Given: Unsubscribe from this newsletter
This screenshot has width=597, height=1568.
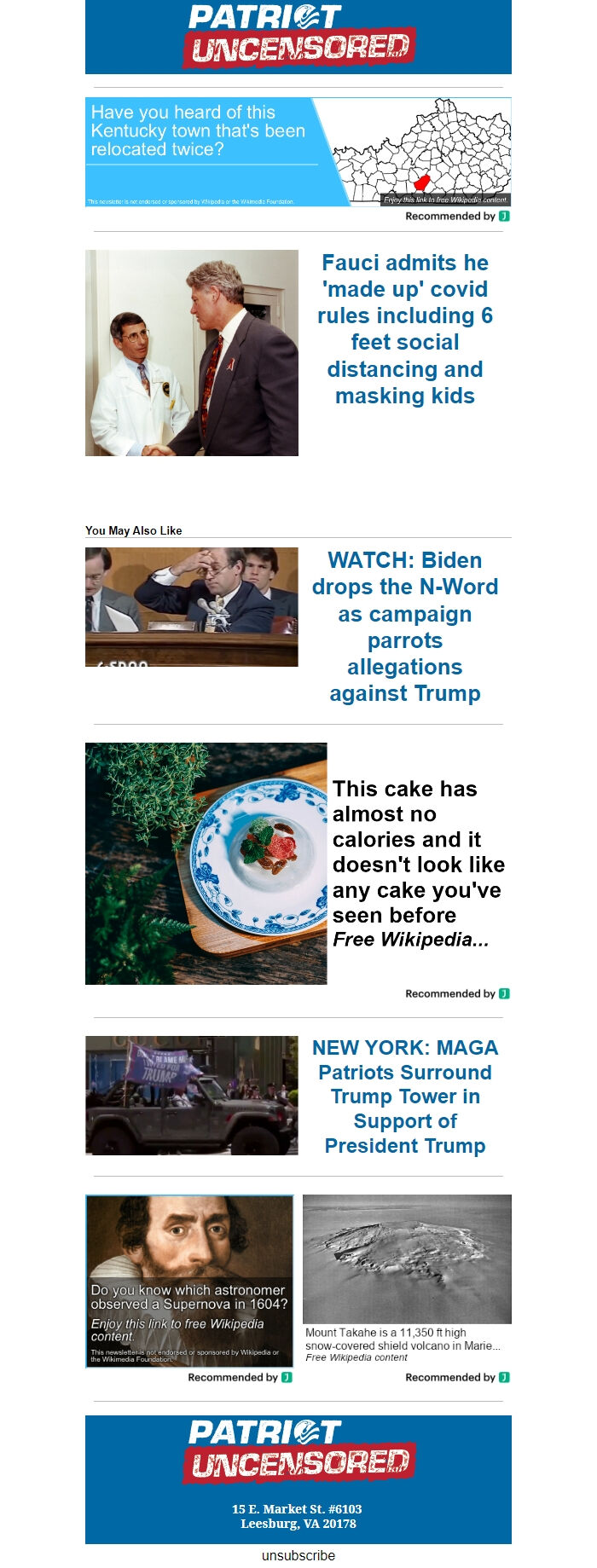Looking at the screenshot, I should [x=298, y=1555].
